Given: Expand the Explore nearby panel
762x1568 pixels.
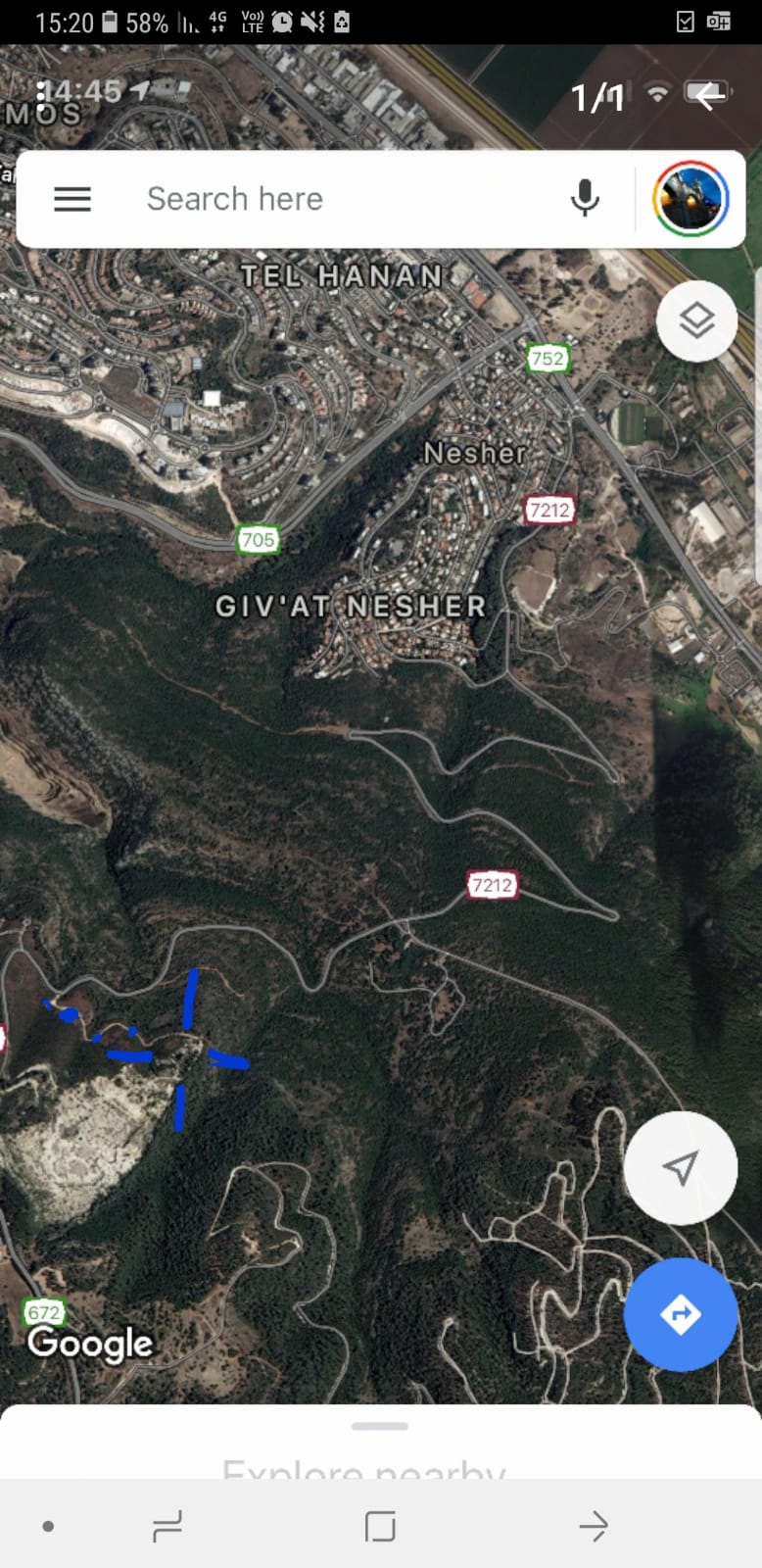Looking at the screenshot, I should pyautogui.click(x=380, y=1441).
